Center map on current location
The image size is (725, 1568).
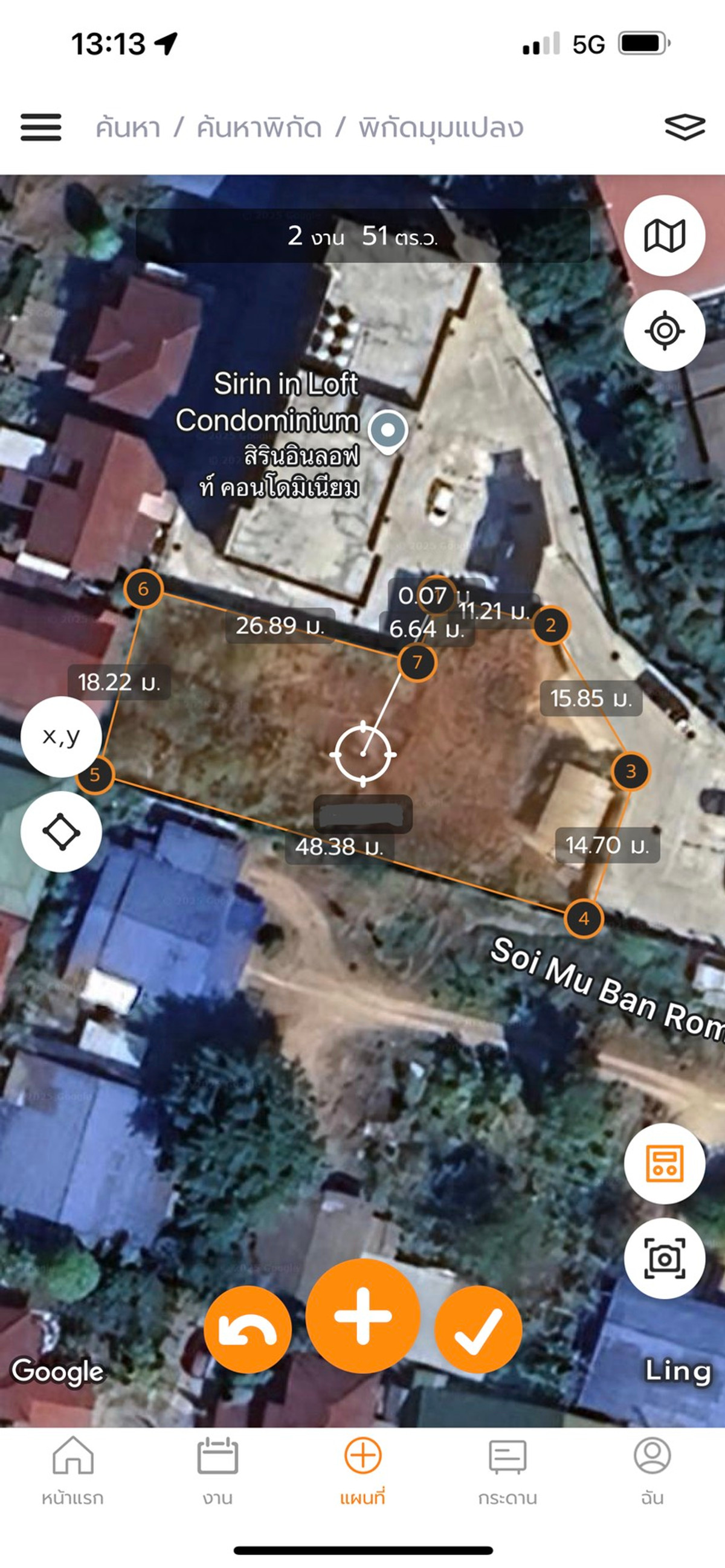click(x=664, y=330)
